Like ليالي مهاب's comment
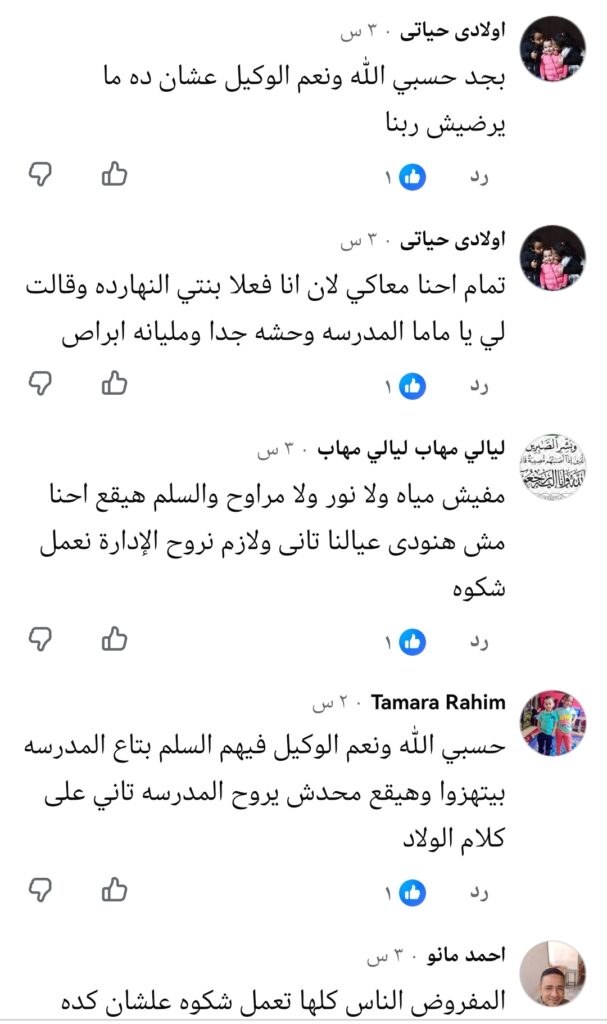607x1024 pixels. click(x=114, y=639)
